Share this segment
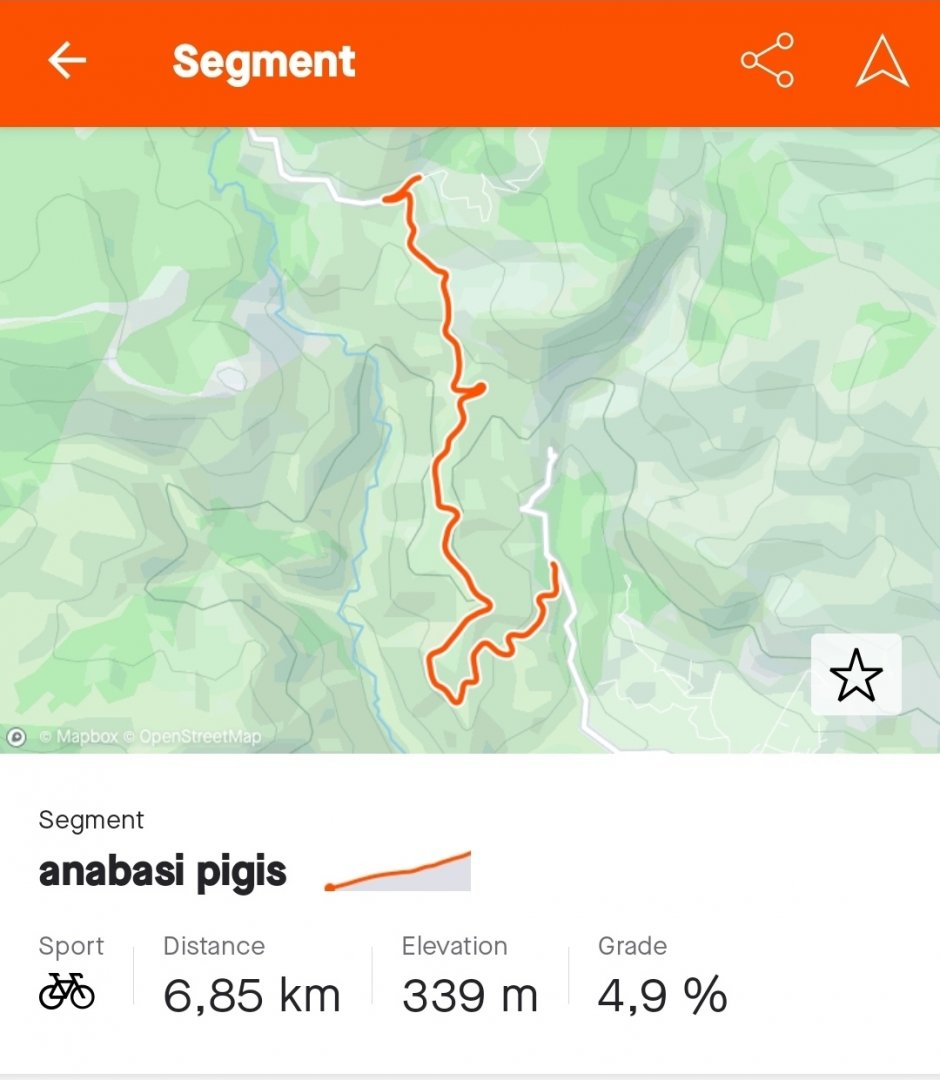 point(767,61)
